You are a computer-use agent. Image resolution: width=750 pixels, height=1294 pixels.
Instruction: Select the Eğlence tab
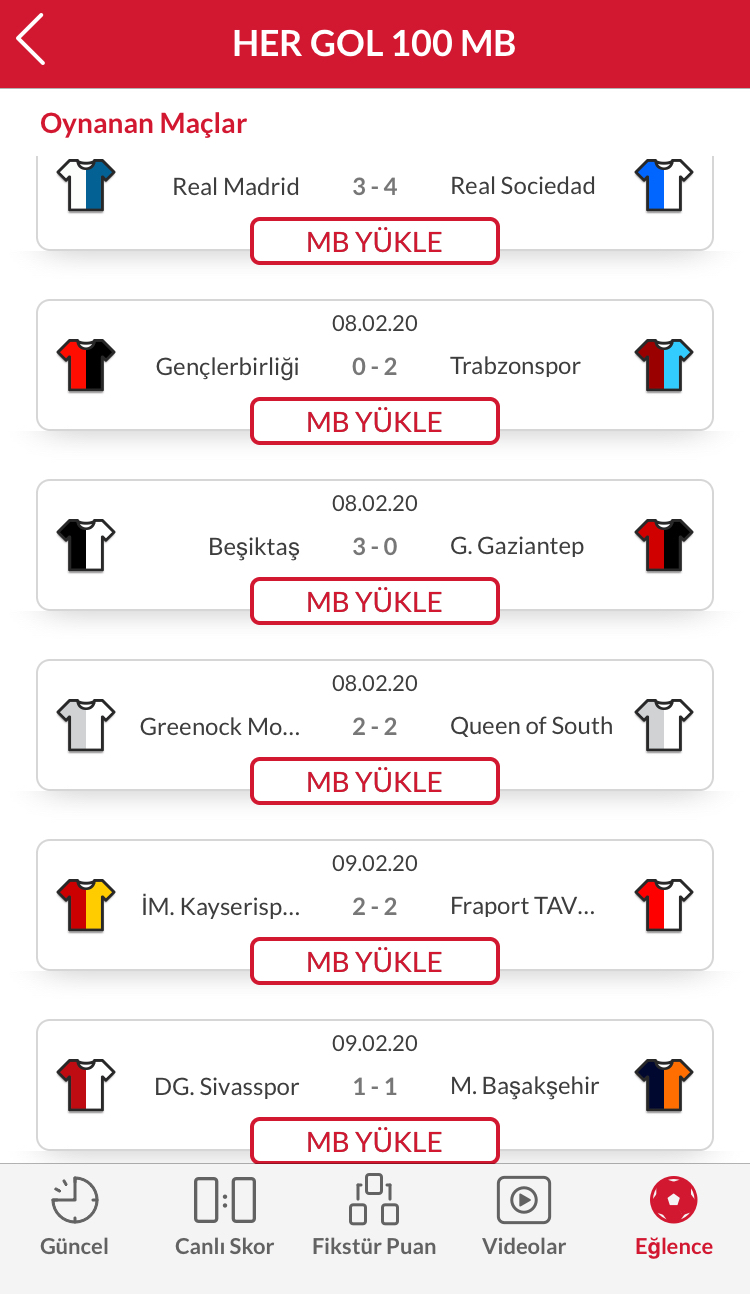point(674,1216)
